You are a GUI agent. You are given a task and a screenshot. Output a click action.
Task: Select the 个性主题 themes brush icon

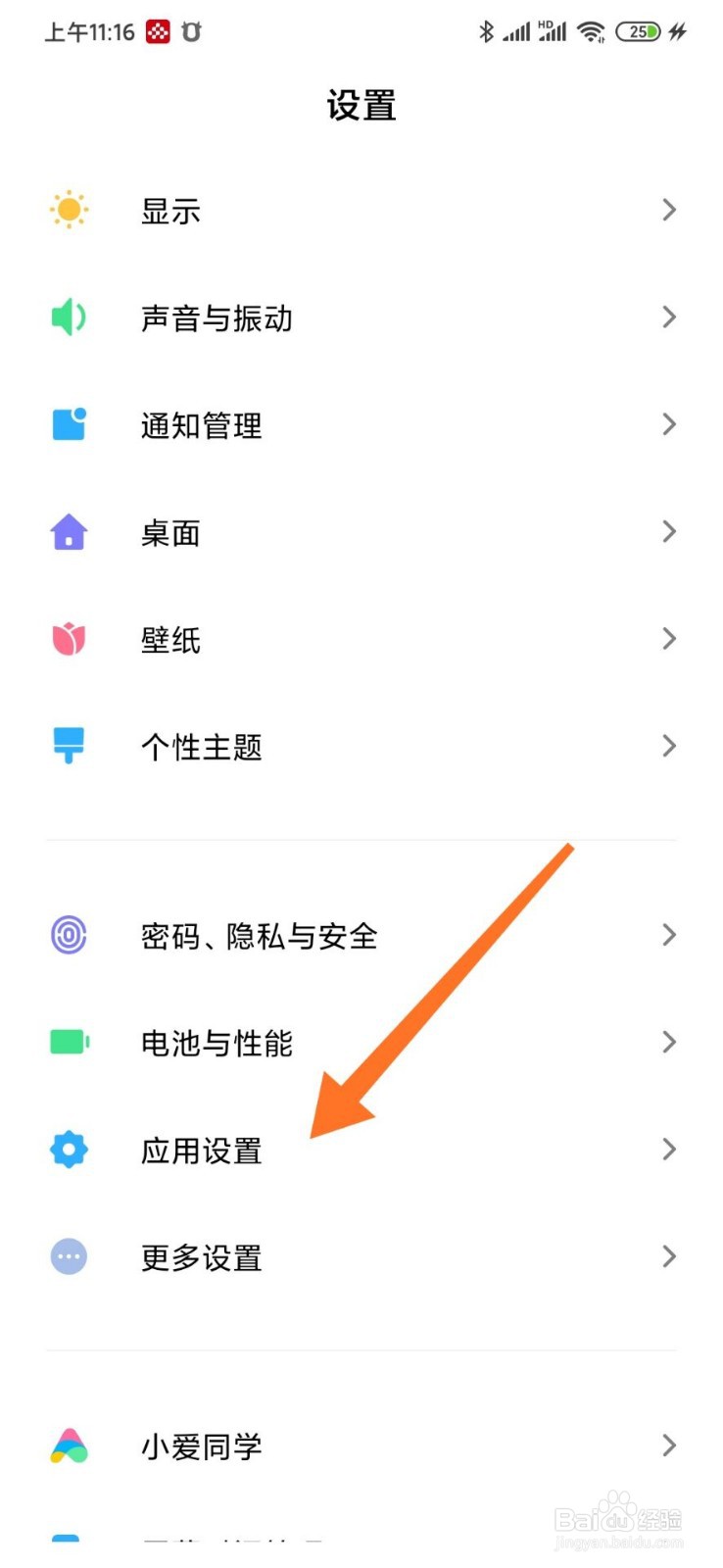coord(68,745)
